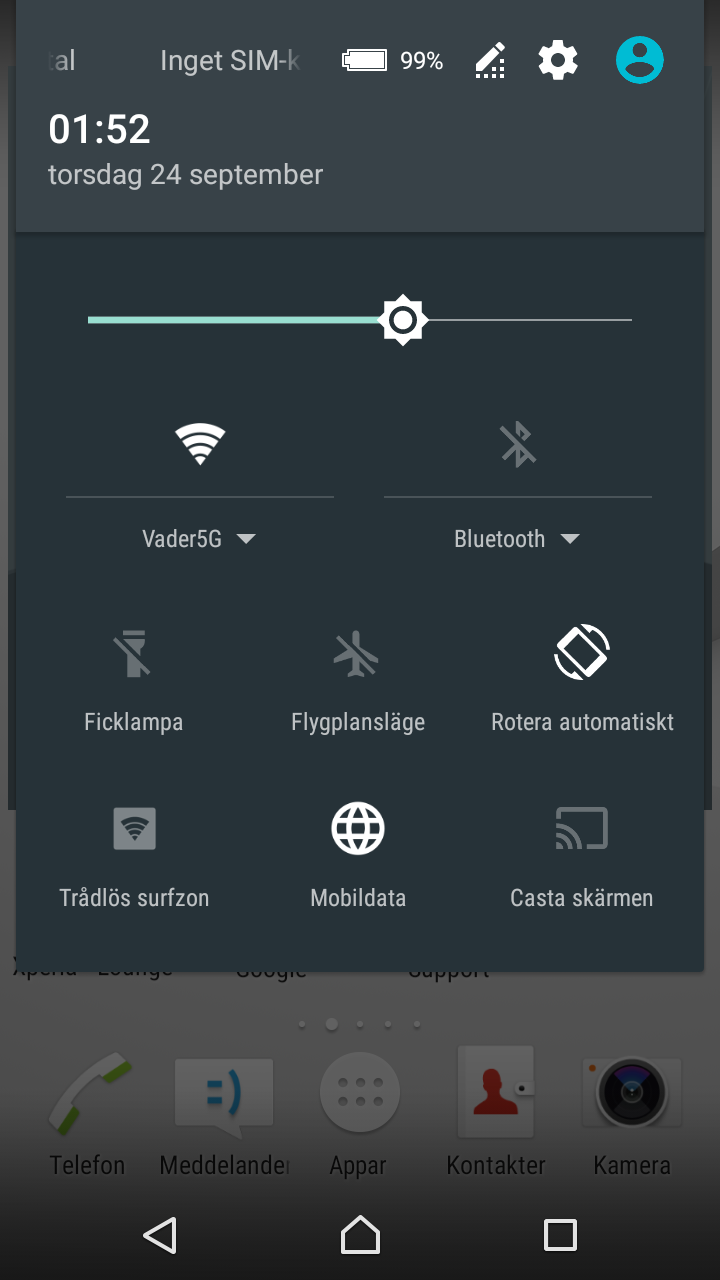The image size is (720, 1280).
Task: Expand the Vader5G network dropdown
Action: coord(200,539)
